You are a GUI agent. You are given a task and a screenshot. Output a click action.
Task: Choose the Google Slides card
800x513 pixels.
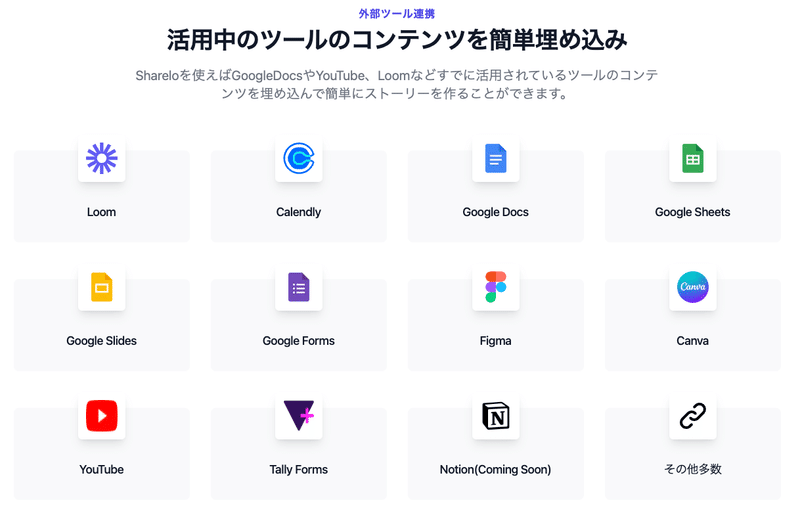(x=102, y=325)
